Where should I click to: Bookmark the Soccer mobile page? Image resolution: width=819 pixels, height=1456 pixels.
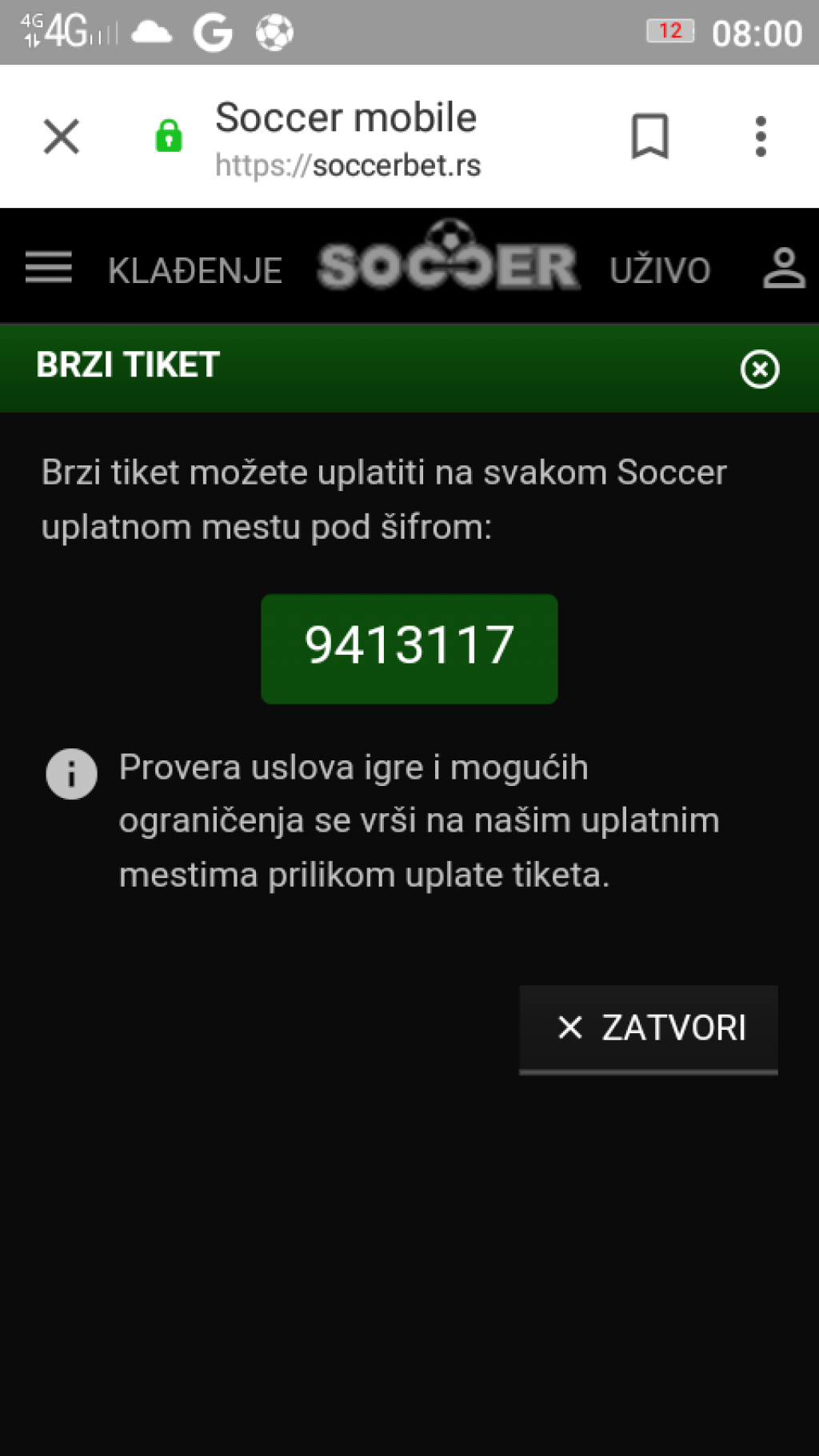coord(649,136)
